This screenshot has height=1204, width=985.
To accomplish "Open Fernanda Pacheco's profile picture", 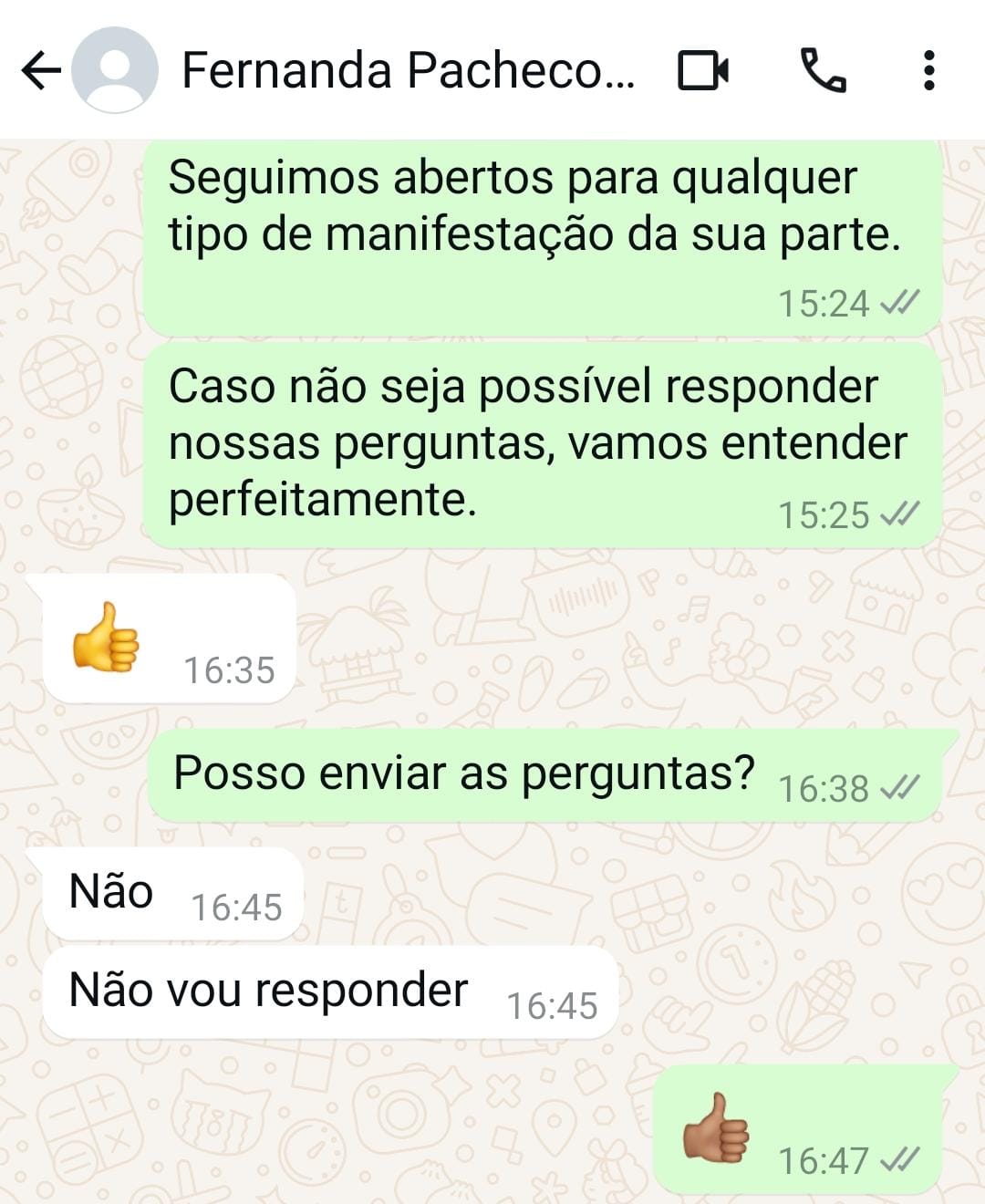I will tap(115, 70).
